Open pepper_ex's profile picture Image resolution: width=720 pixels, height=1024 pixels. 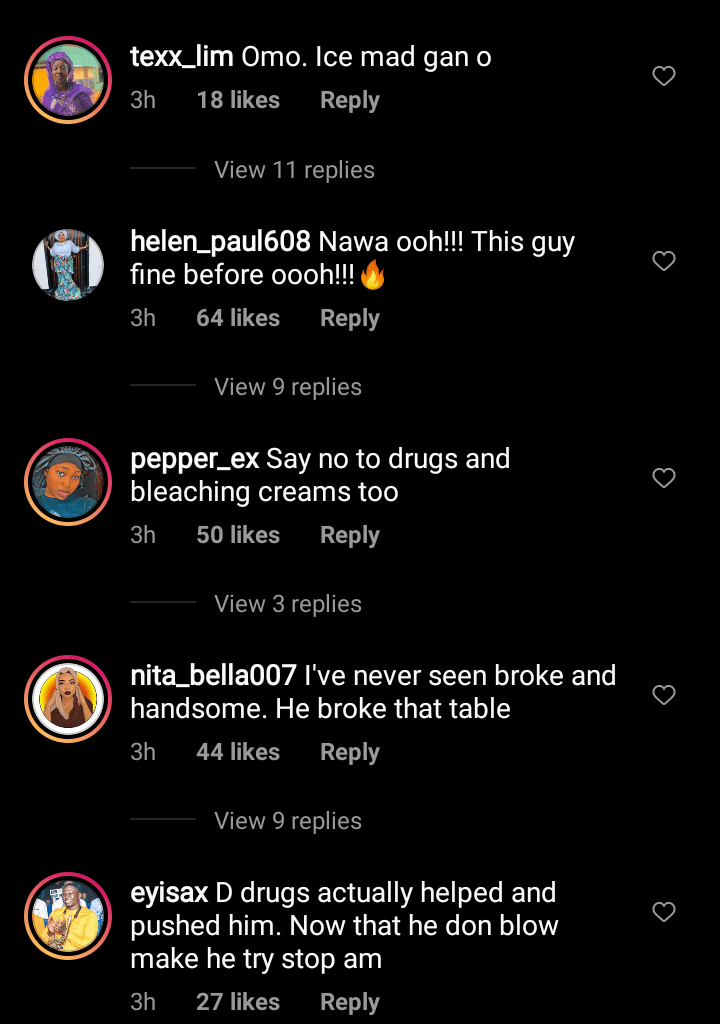(67, 481)
